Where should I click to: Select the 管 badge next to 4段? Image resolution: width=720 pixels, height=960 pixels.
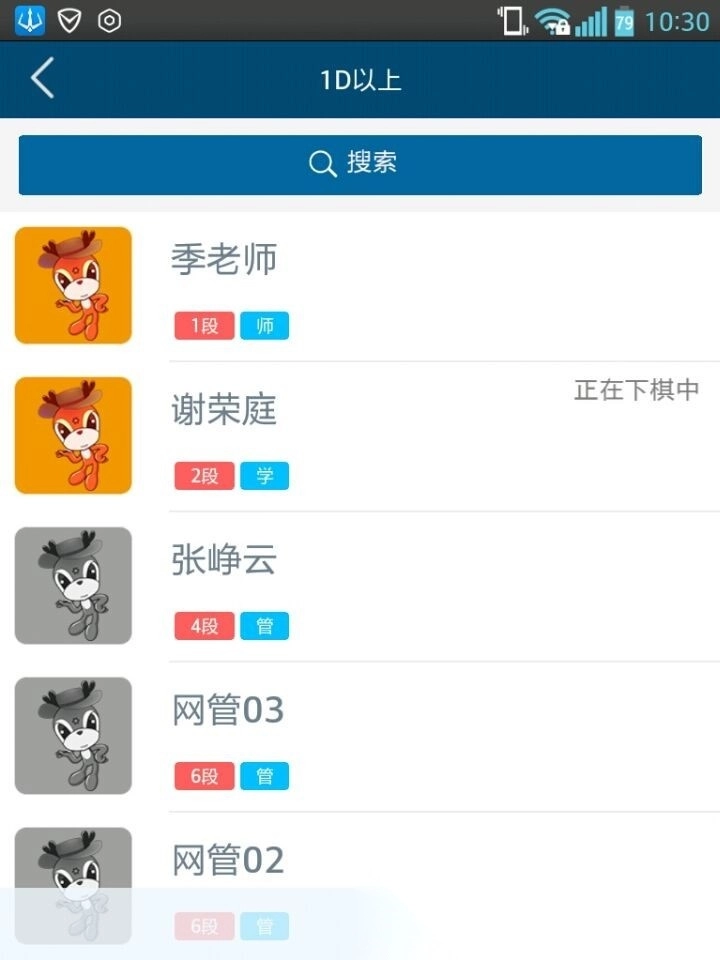tap(264, 626)
